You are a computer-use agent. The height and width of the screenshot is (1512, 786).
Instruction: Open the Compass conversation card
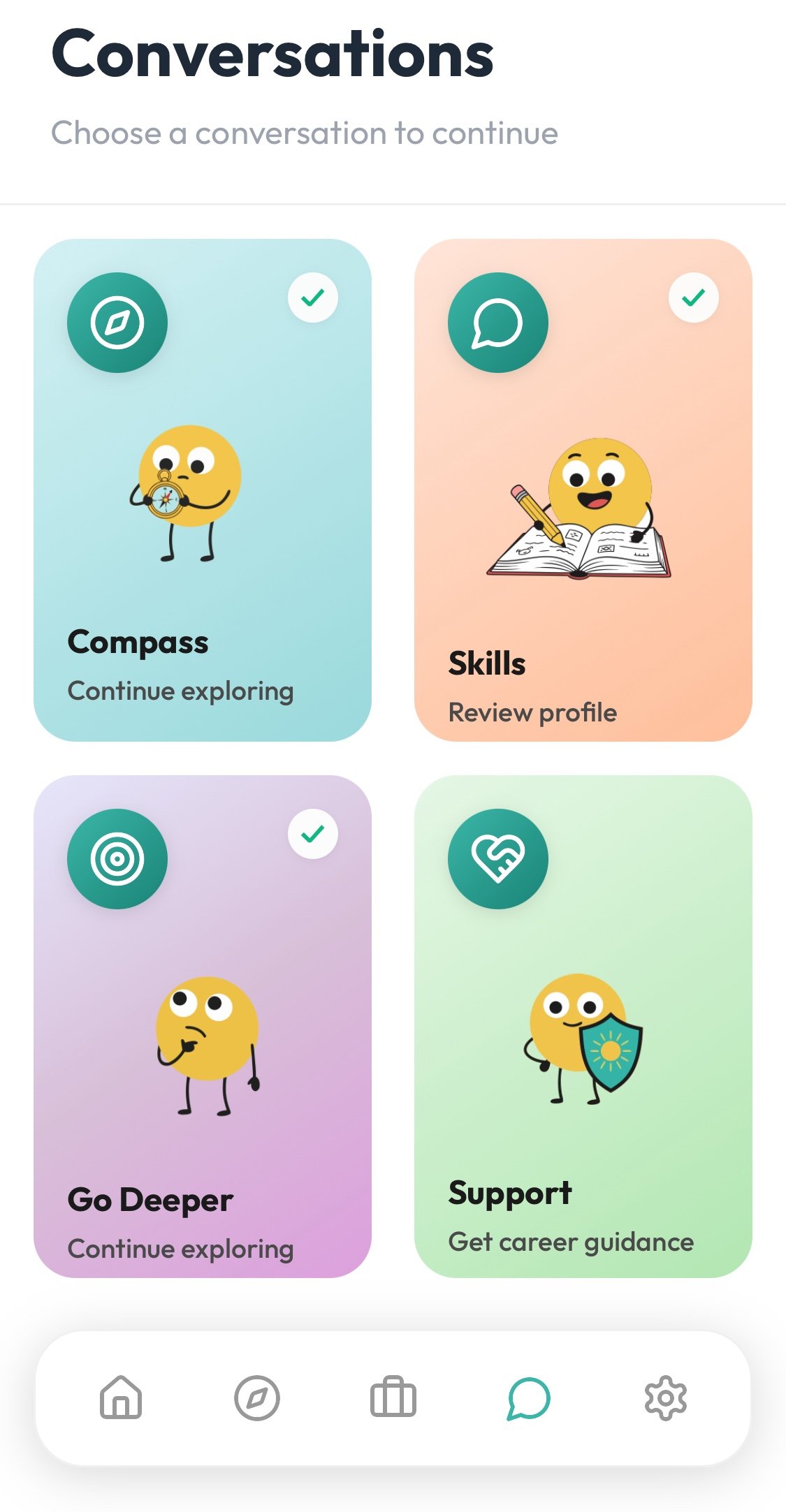(203, 490)
